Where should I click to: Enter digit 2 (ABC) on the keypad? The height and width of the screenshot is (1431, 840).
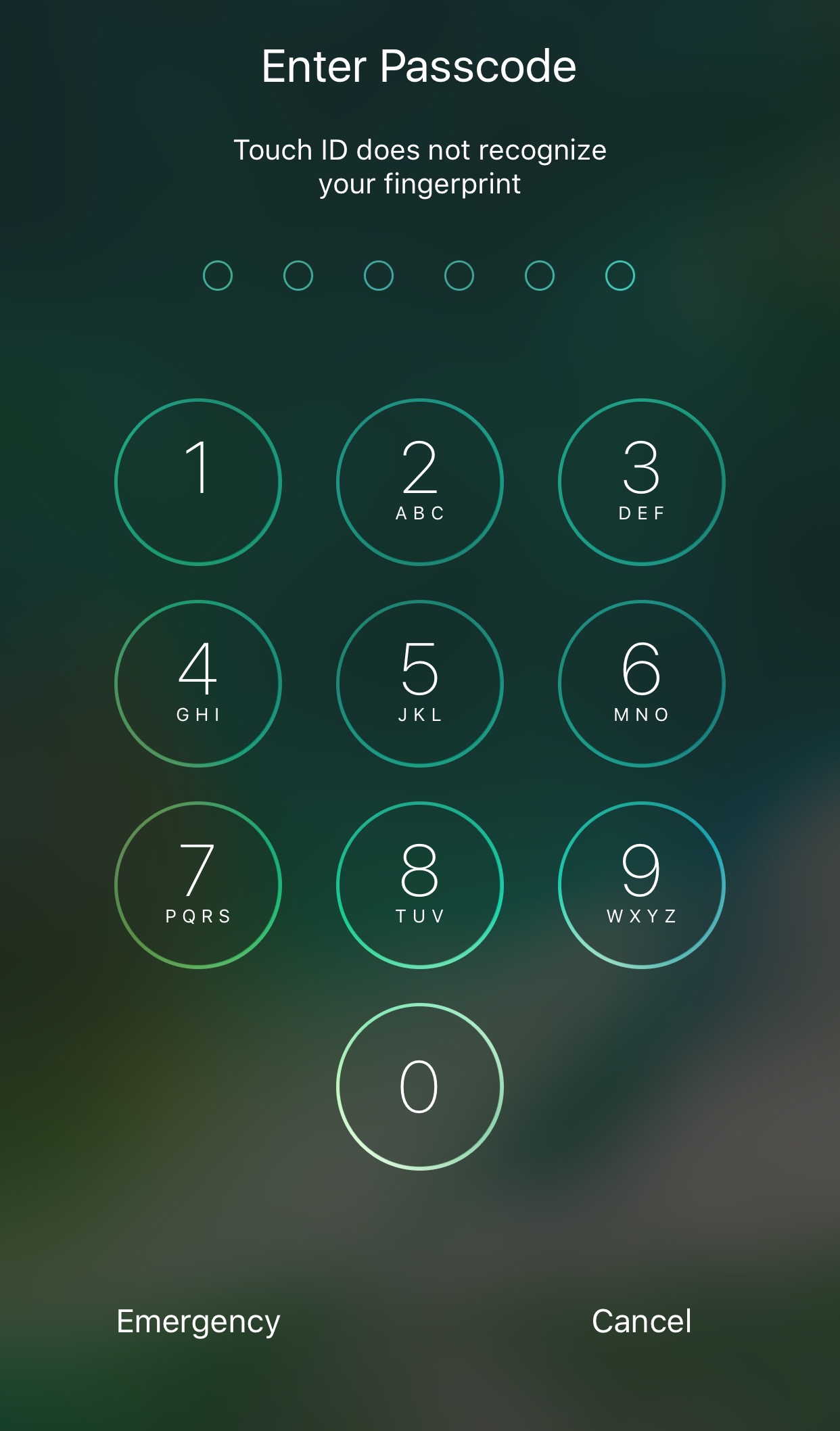click(x=420, y=482)
